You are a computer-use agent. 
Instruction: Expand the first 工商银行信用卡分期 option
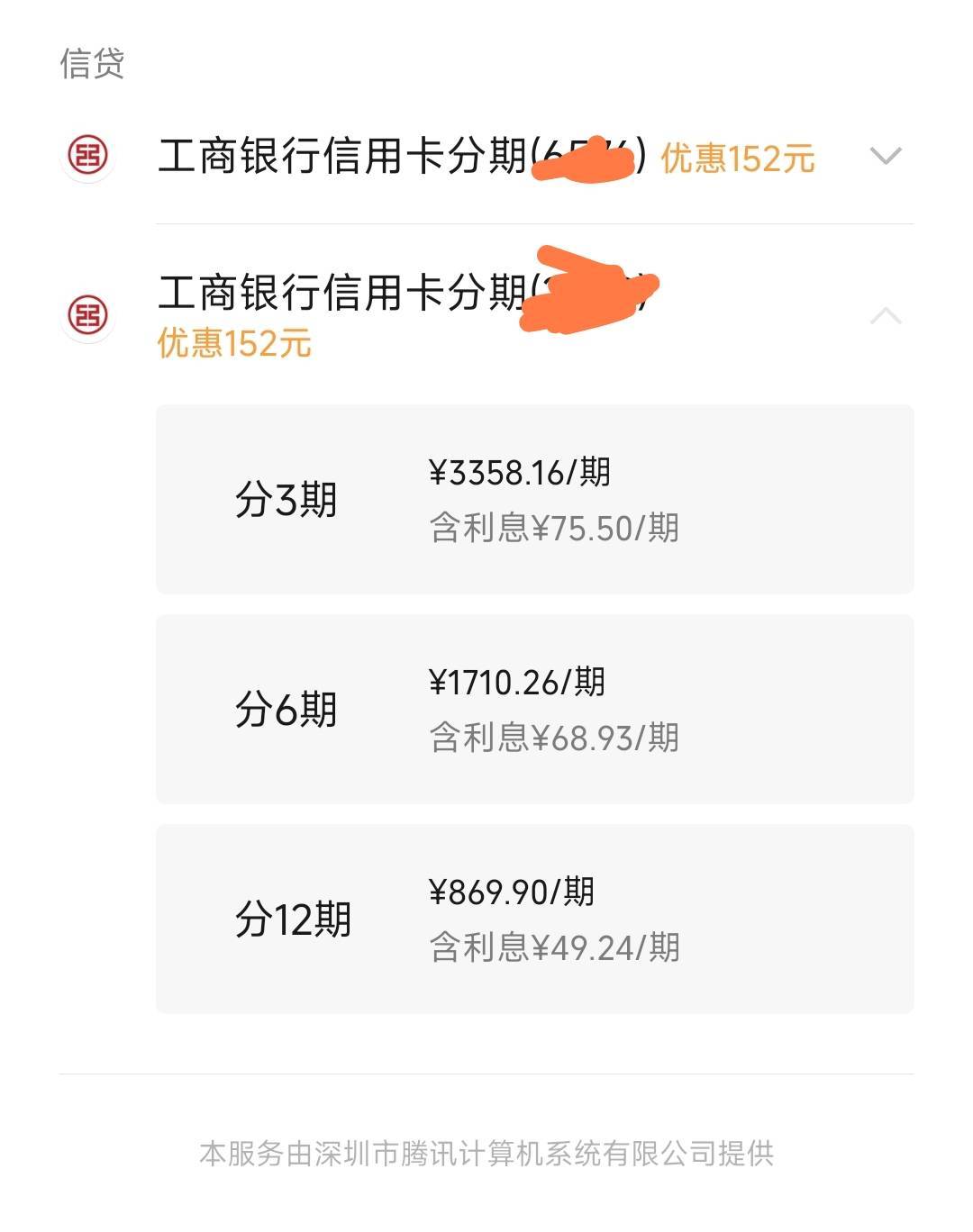click(x=886, y=156)
